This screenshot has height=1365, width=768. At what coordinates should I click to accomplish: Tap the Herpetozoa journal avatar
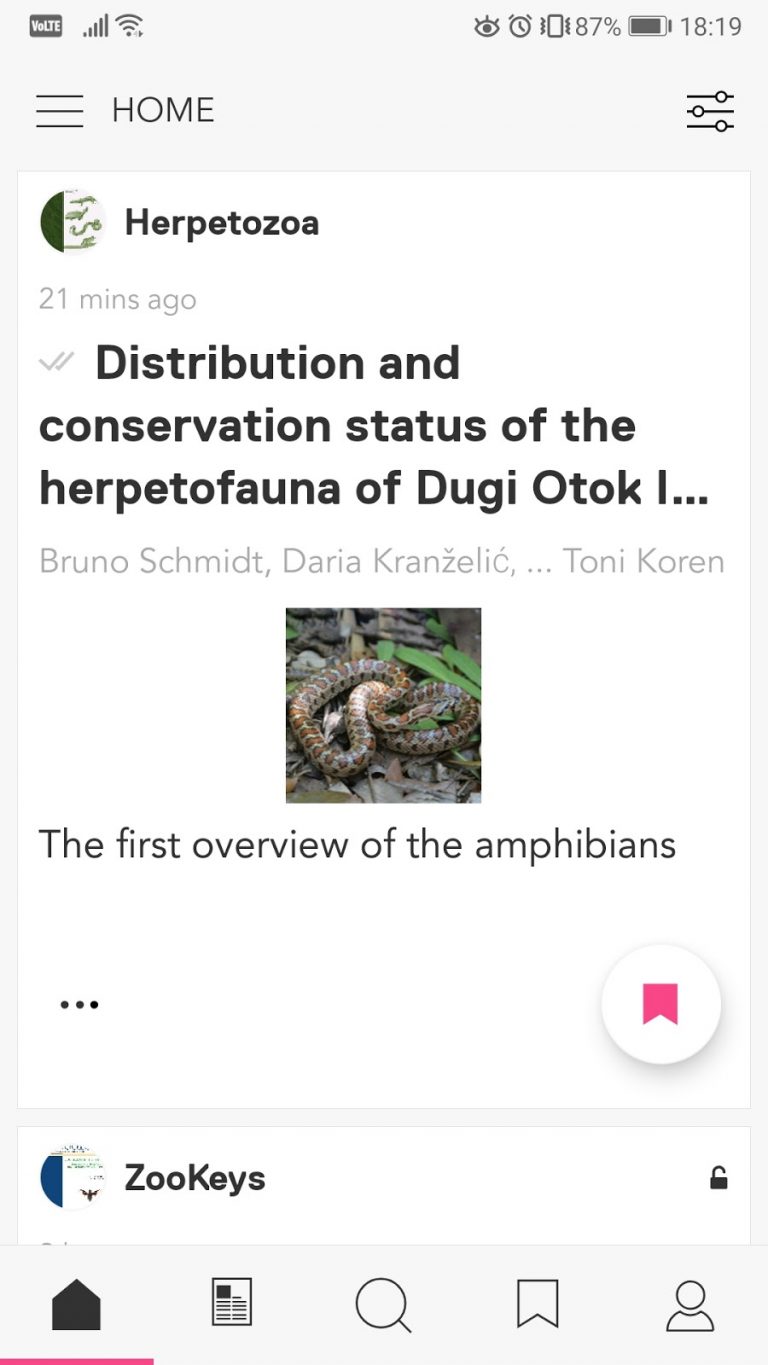72,221
